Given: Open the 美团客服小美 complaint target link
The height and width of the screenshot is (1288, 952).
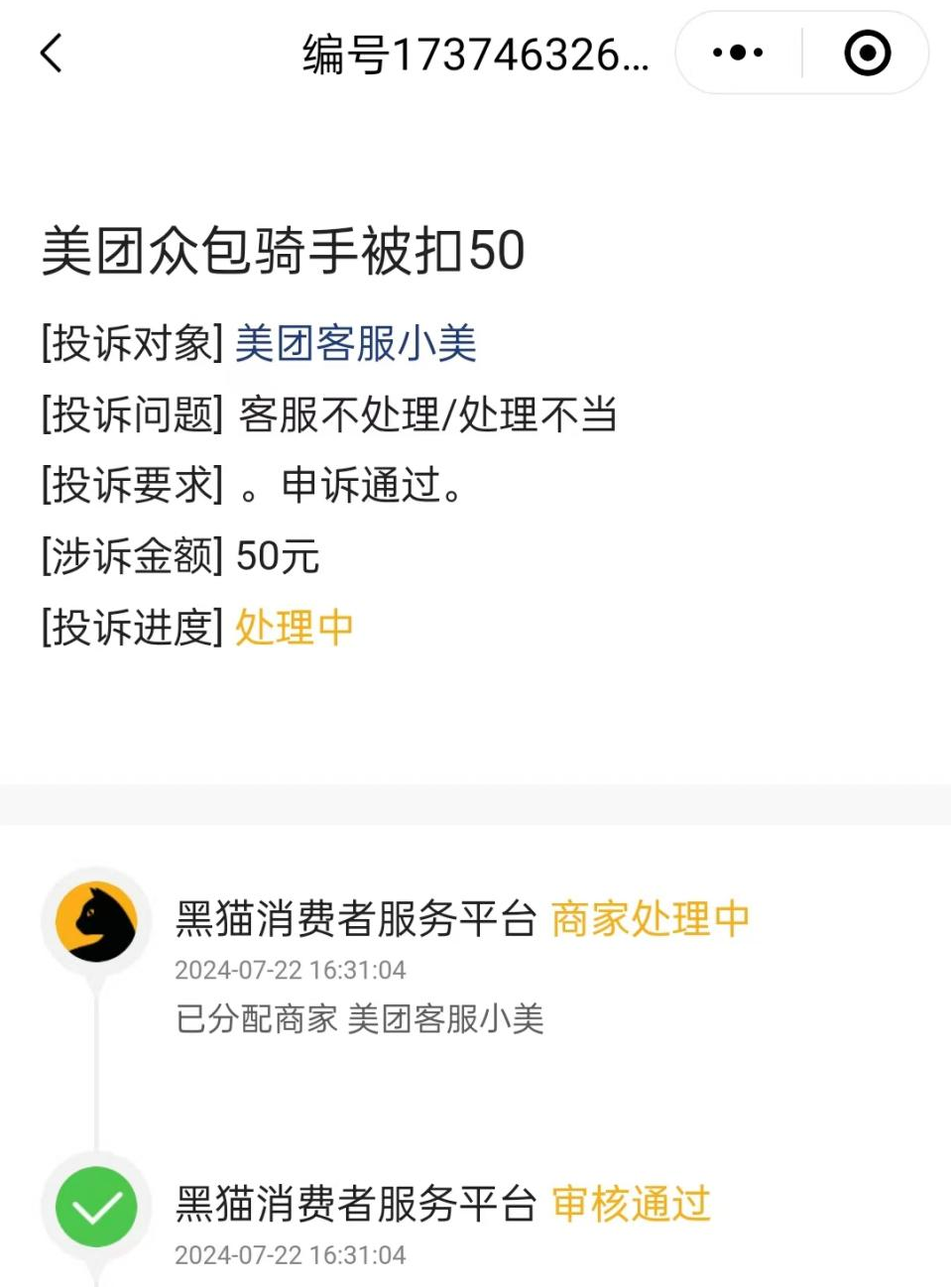Looking at the screenshot, I should pos(355,344).
